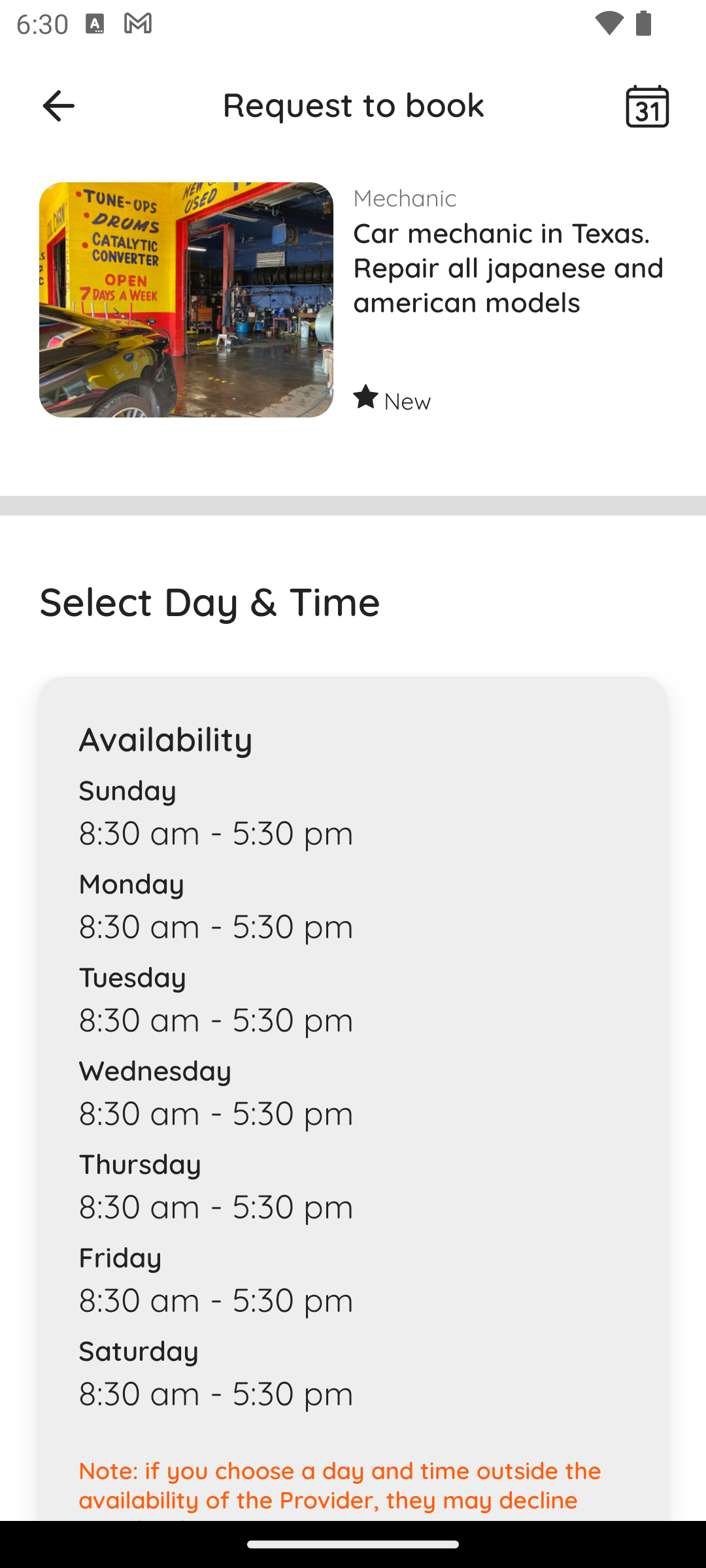This screenshot has height=1568, width=706.
Task: Open the car mechanic listing photo
Action: click(186, 300)
